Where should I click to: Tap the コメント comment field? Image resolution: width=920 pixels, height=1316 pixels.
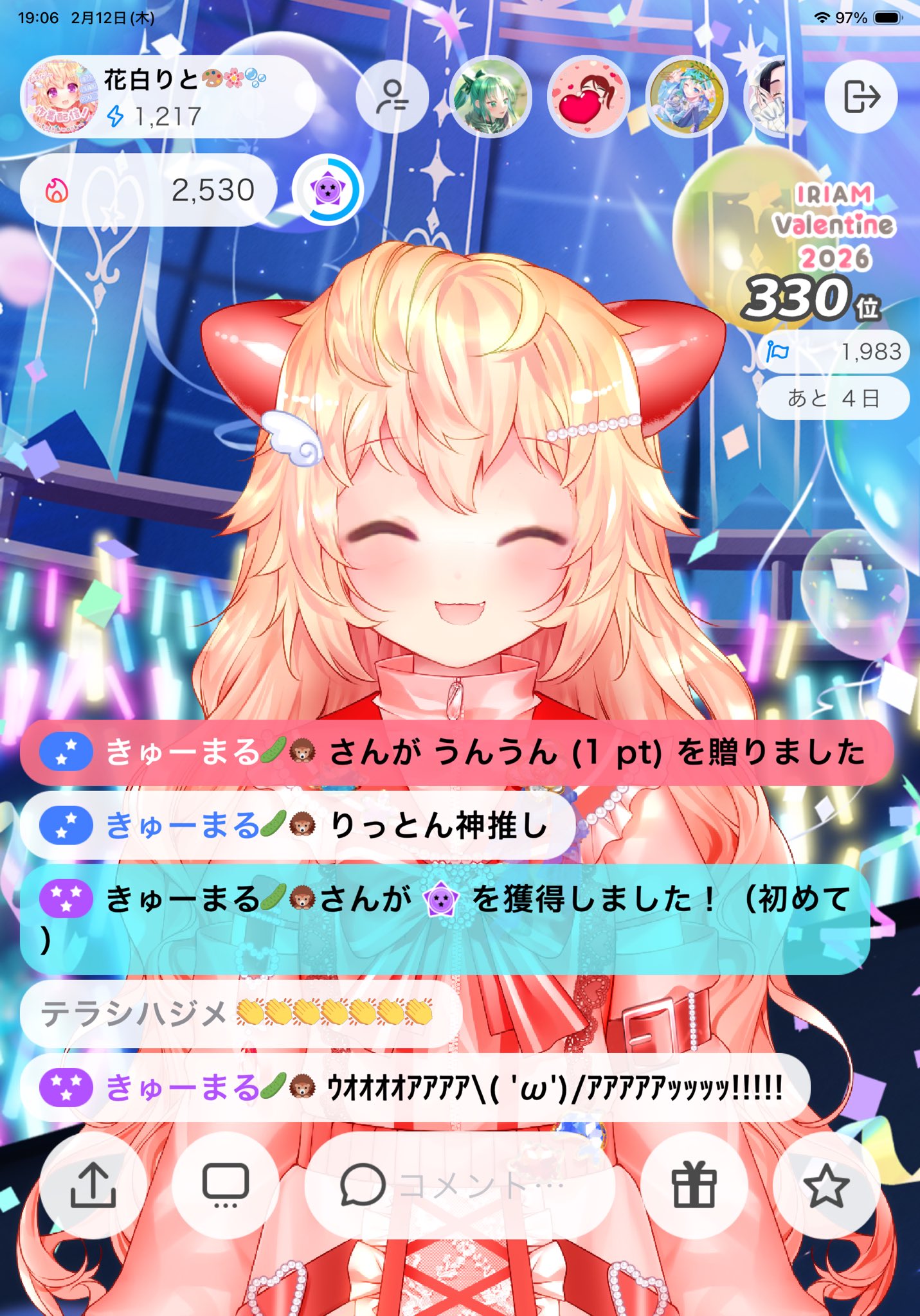pos(460,1186)
